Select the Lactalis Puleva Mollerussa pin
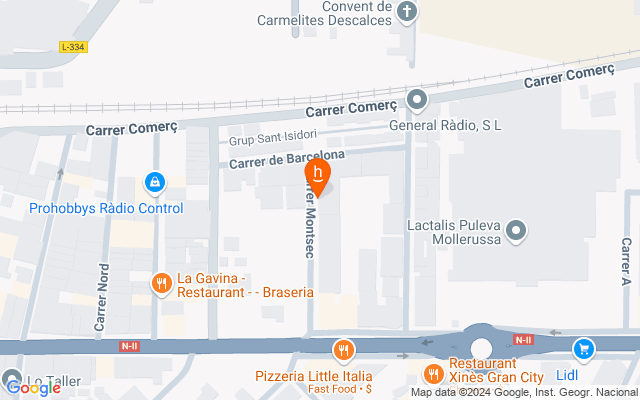The image size is (640, 400). click(516, 231)
